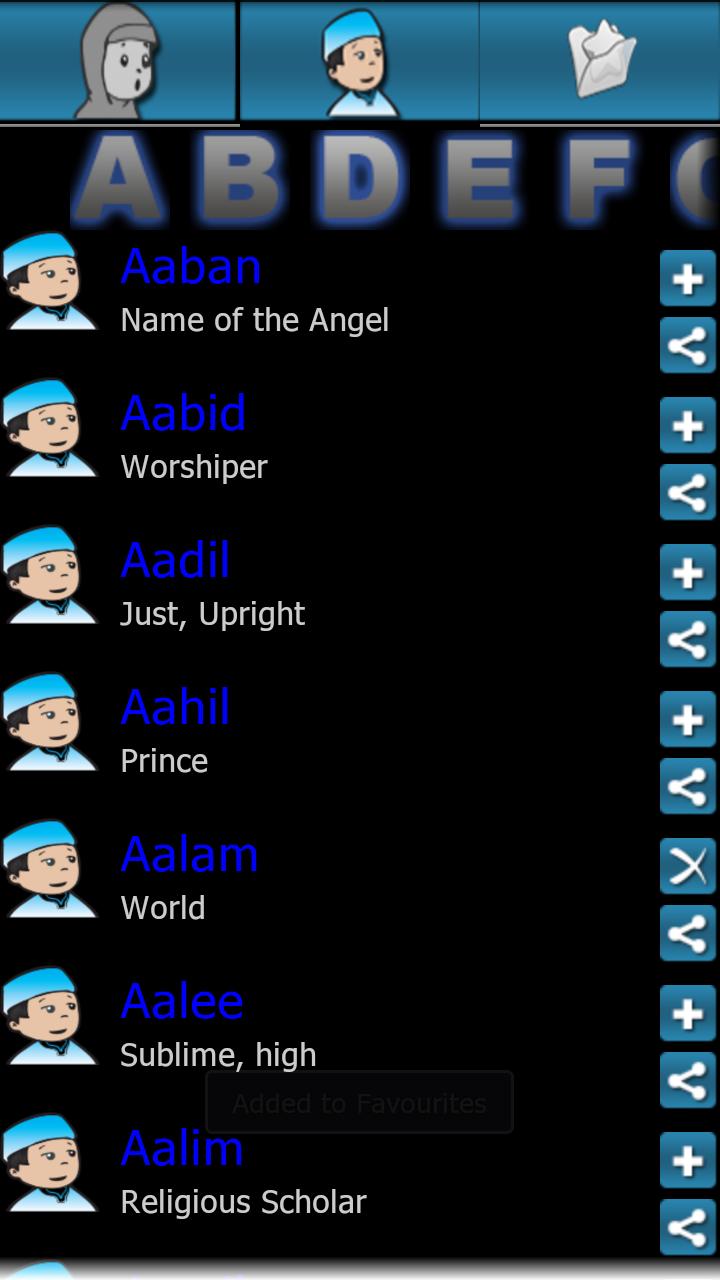Add Aalim to favourites

pos(687,1161)
